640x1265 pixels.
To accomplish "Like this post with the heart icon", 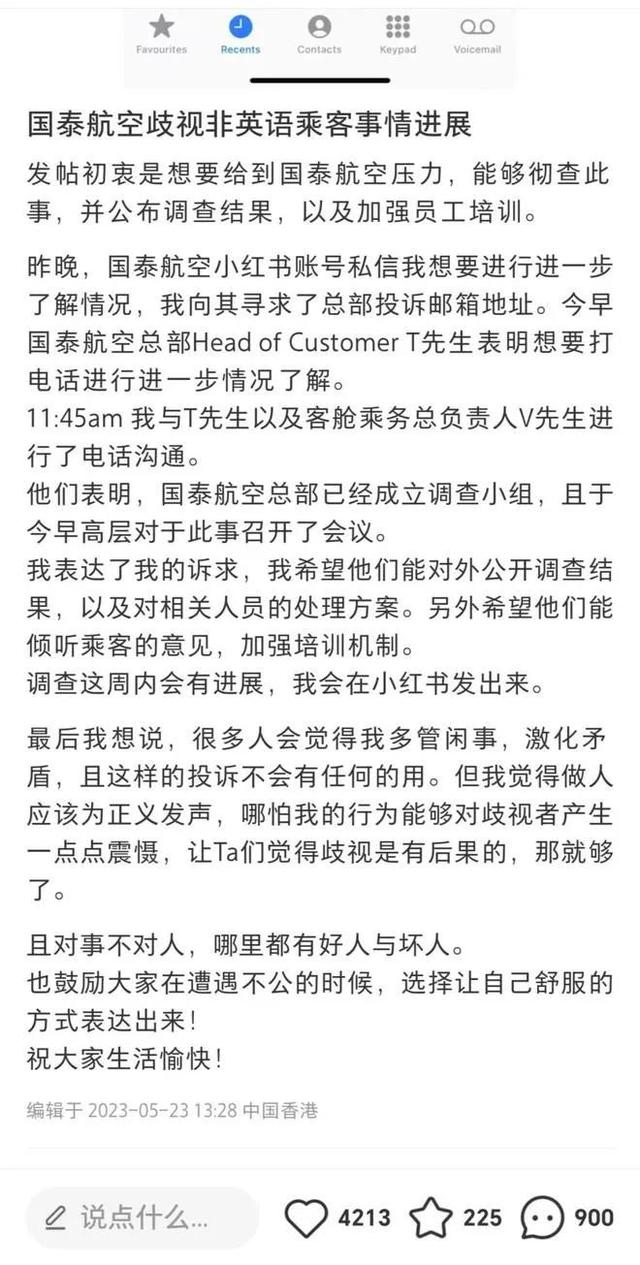I will (x=306, y=1217).
